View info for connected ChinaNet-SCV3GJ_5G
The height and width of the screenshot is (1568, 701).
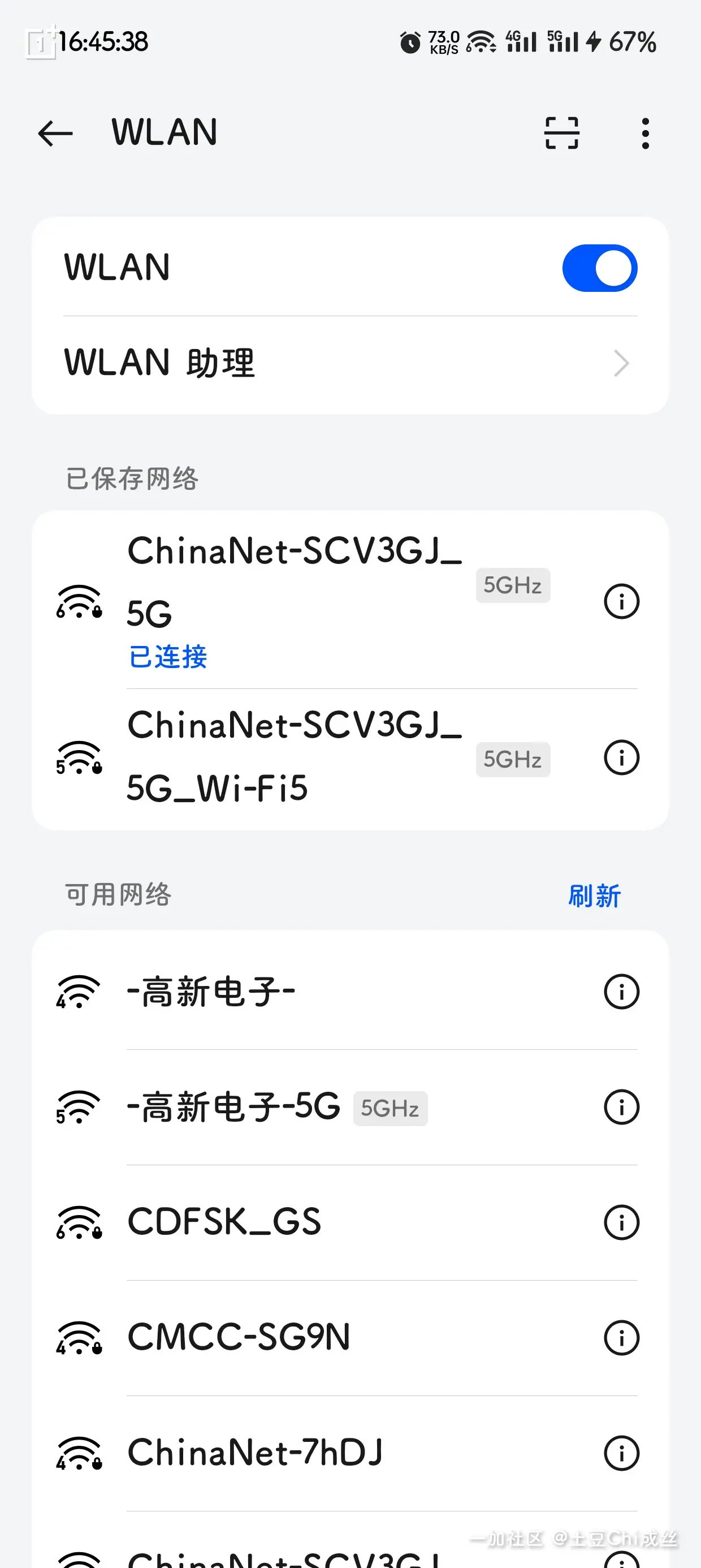[621, 601]
